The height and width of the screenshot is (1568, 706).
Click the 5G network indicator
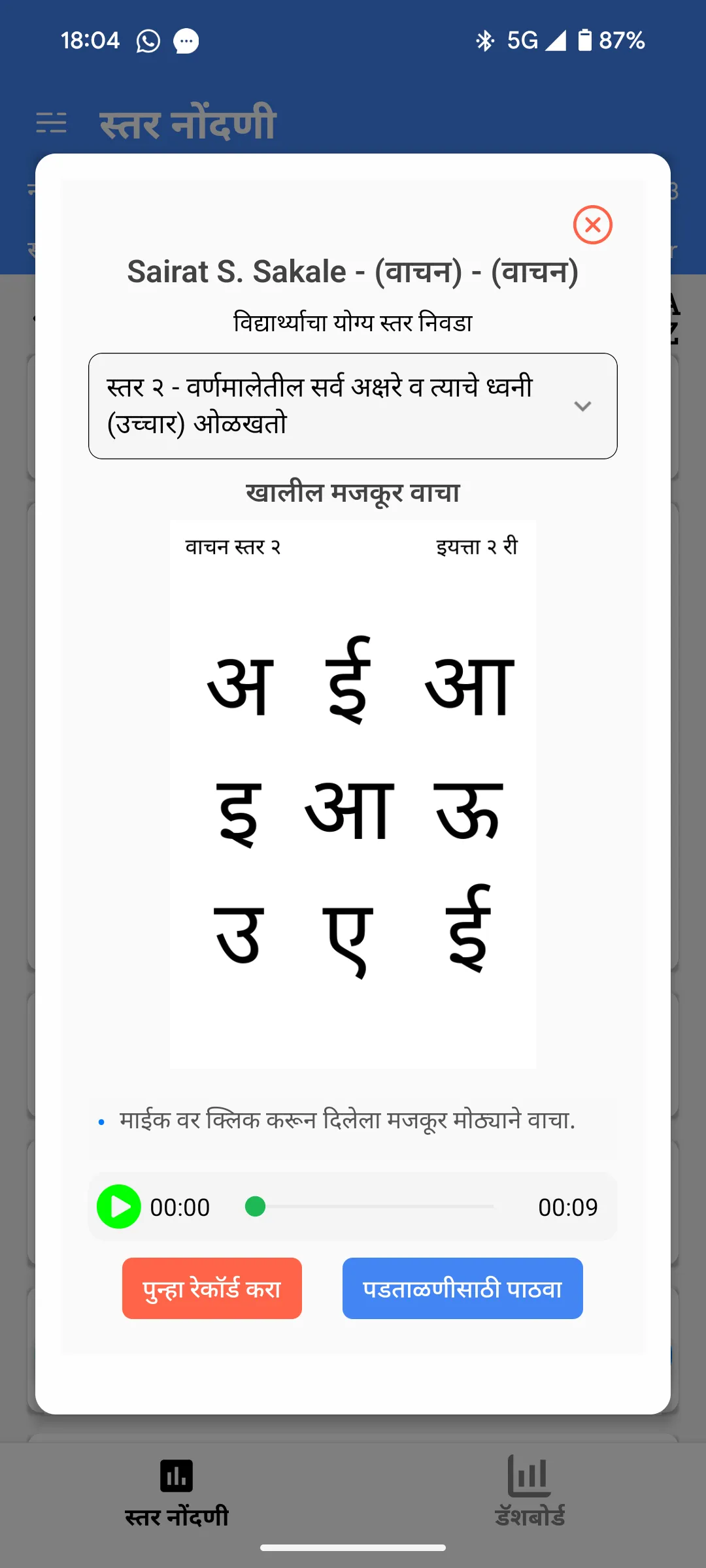[x=520, y=40]
